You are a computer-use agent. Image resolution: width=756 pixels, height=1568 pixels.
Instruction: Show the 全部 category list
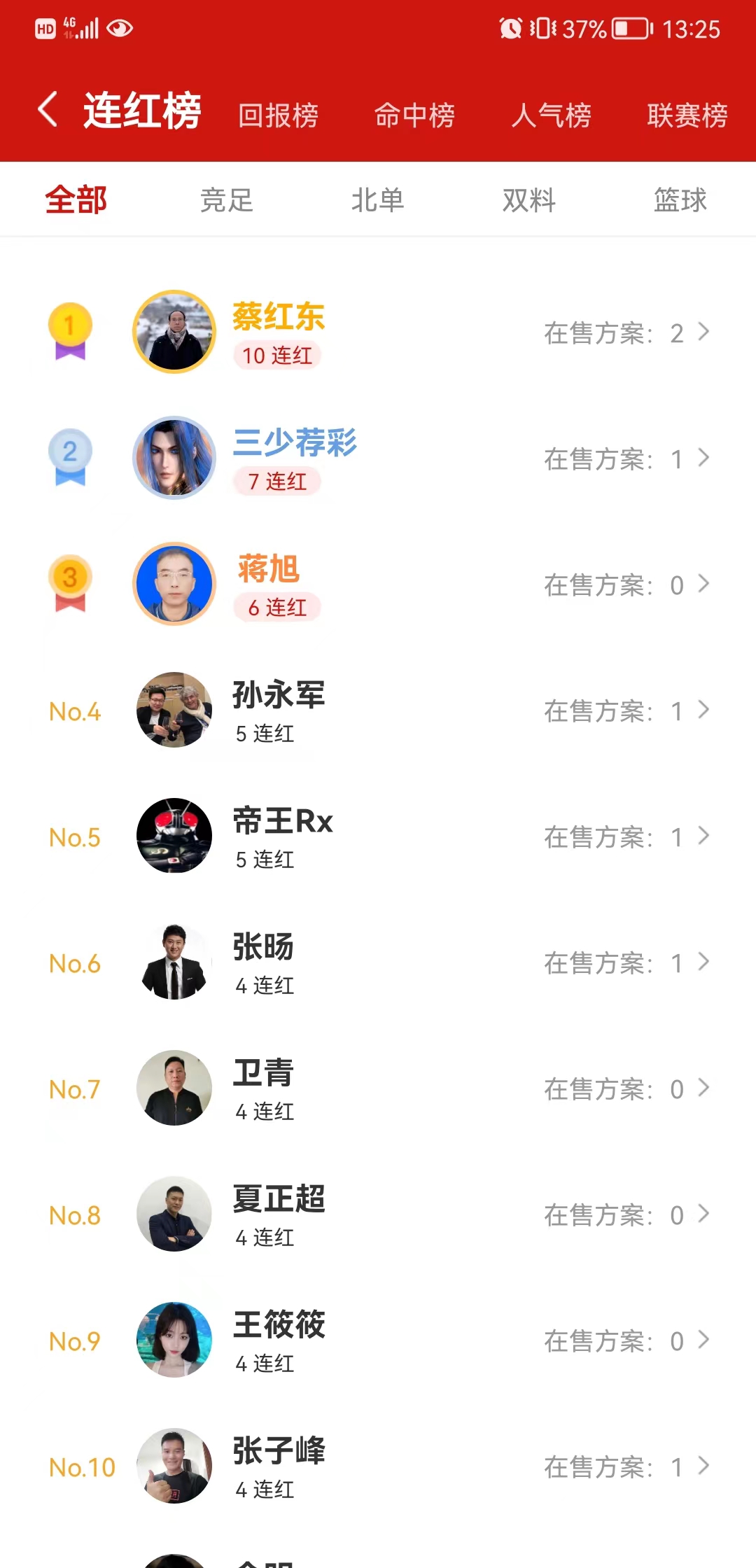point(76,200)
